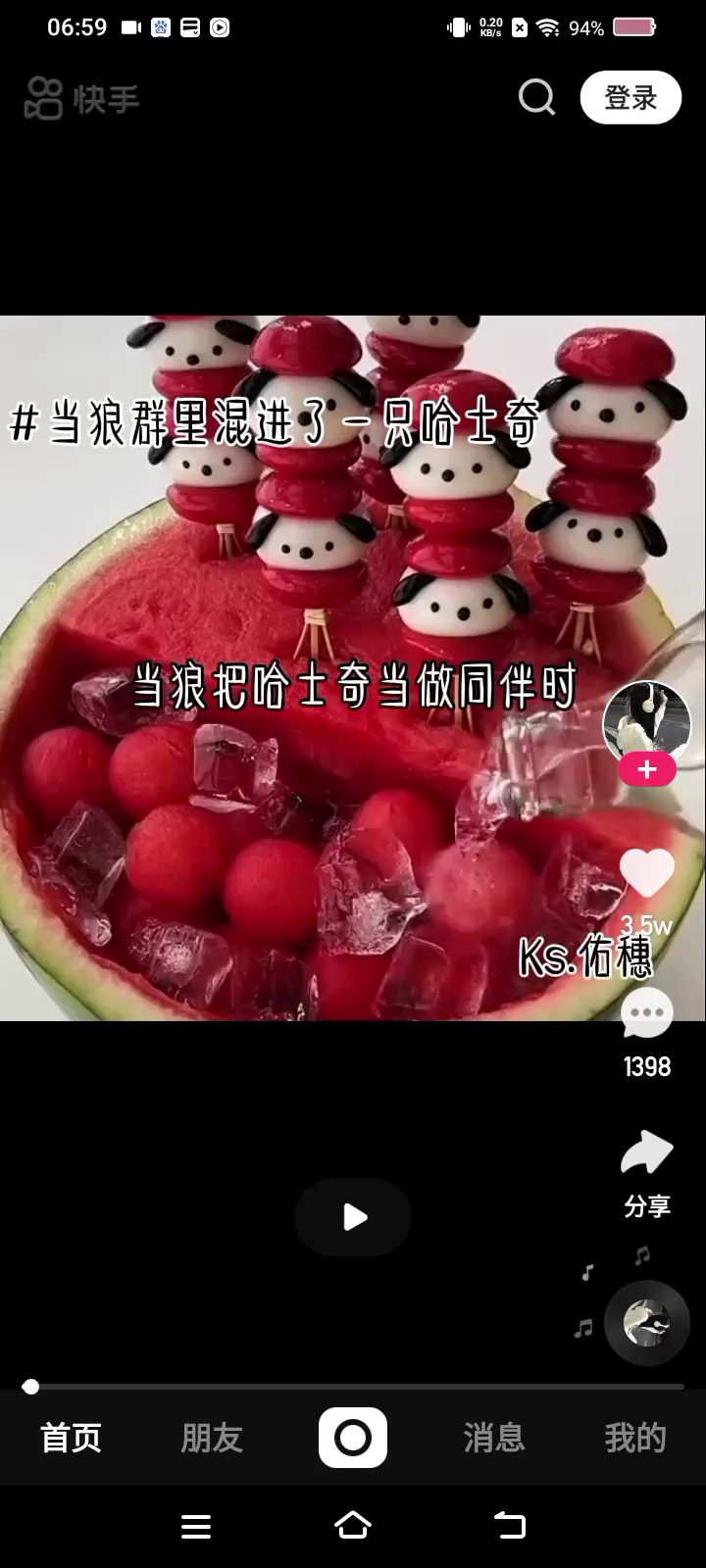
Task: Open the camera record button
Action: [353, 1438]
